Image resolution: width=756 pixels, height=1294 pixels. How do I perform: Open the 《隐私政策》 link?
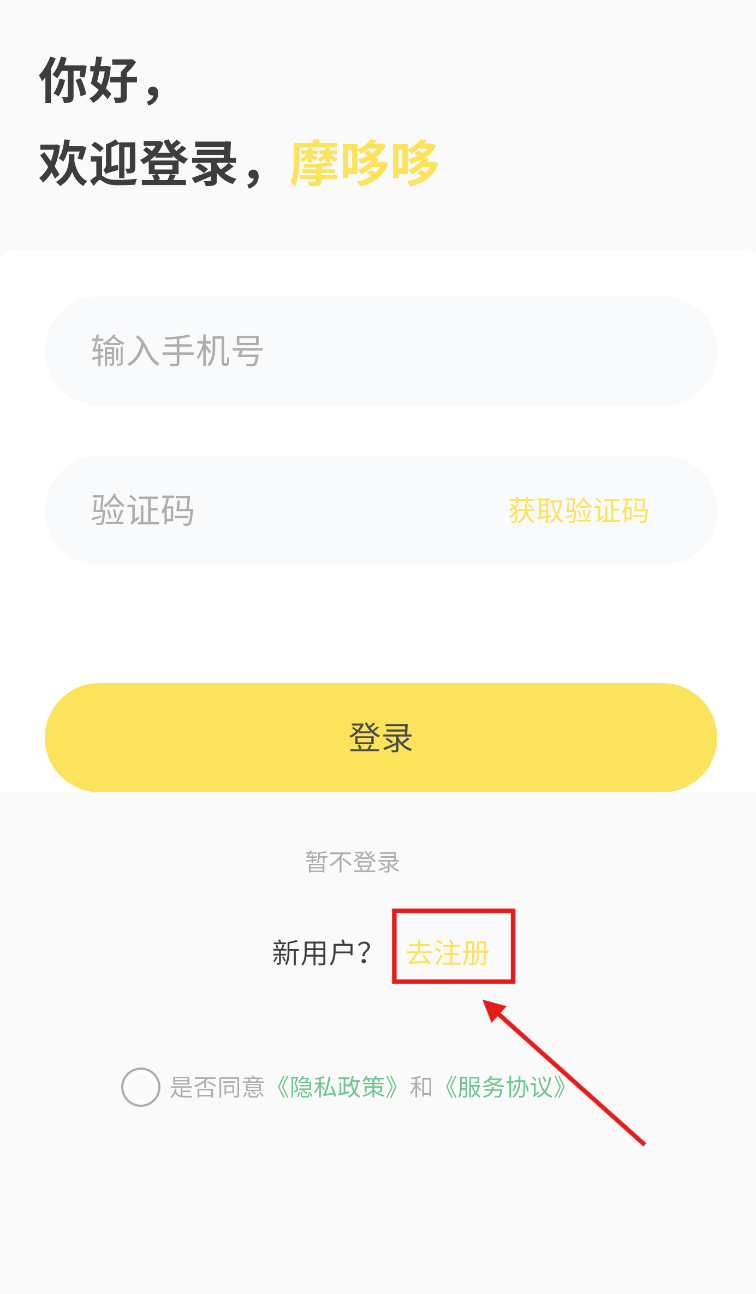coord(338,1087)
